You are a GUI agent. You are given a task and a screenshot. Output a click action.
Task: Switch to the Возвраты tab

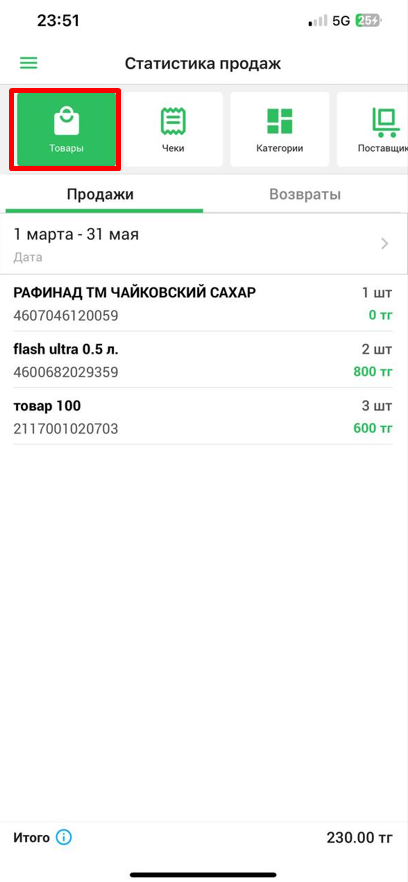click(305, 195)
